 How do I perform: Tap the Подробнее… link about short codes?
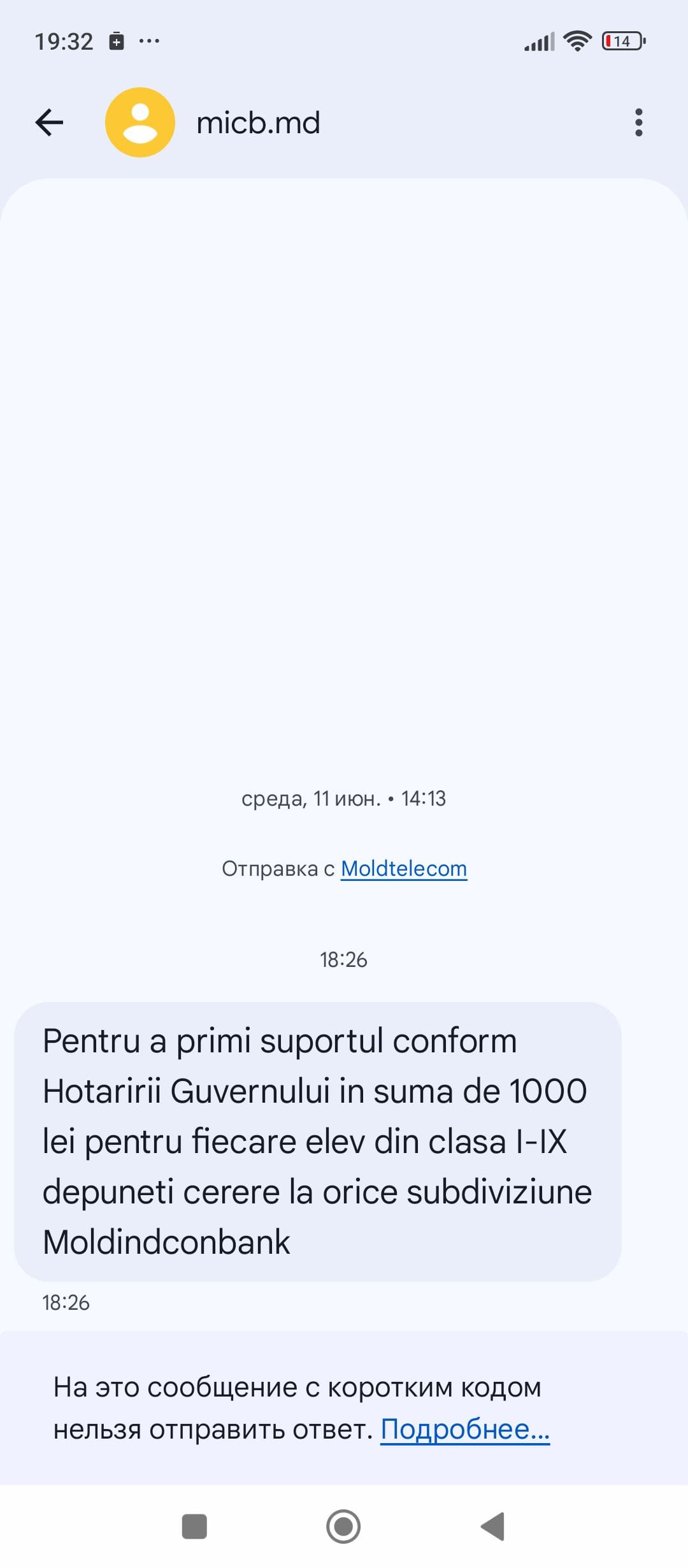pyautogui.click(x=465, y=1429)
